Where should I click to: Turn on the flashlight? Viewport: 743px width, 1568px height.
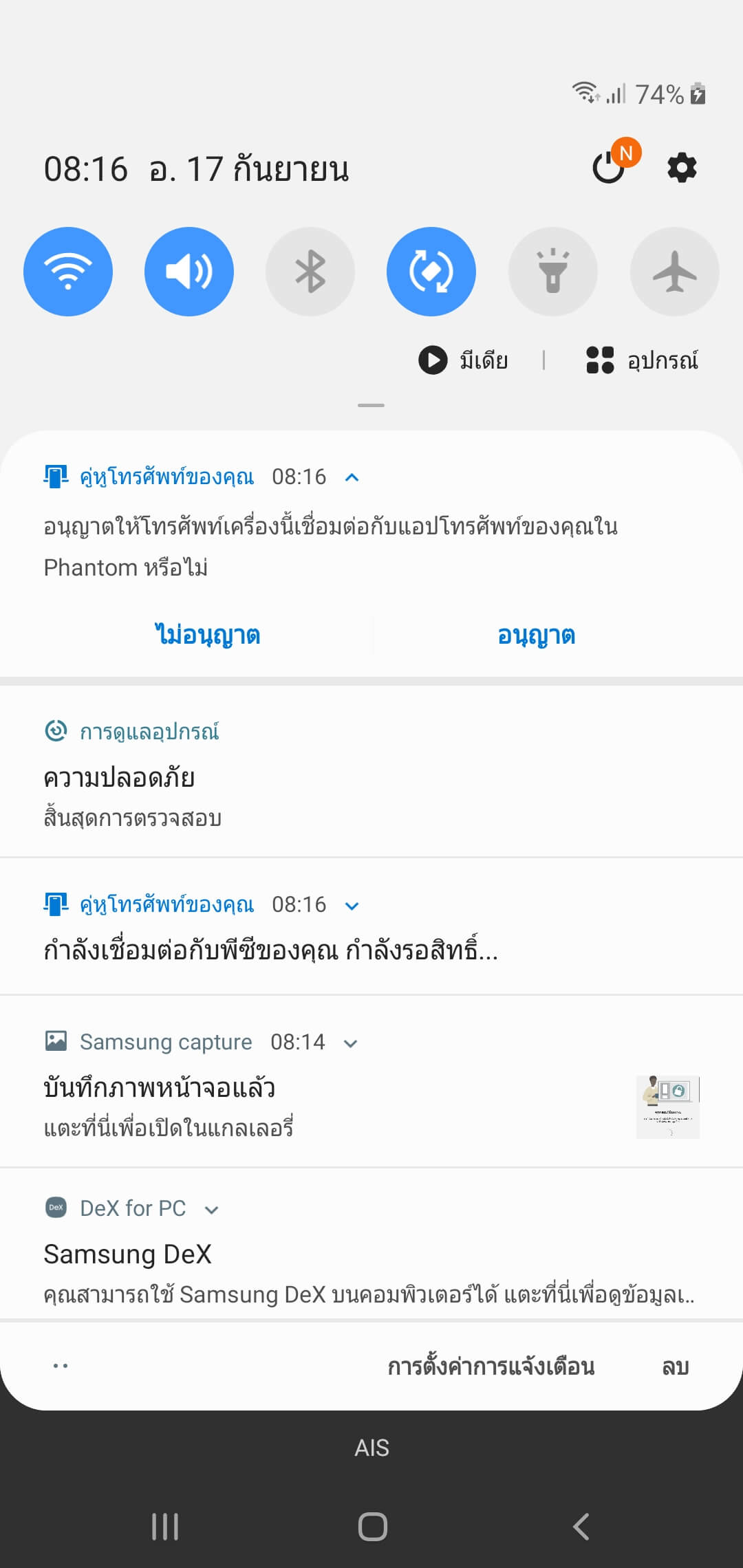click(552, 272)
